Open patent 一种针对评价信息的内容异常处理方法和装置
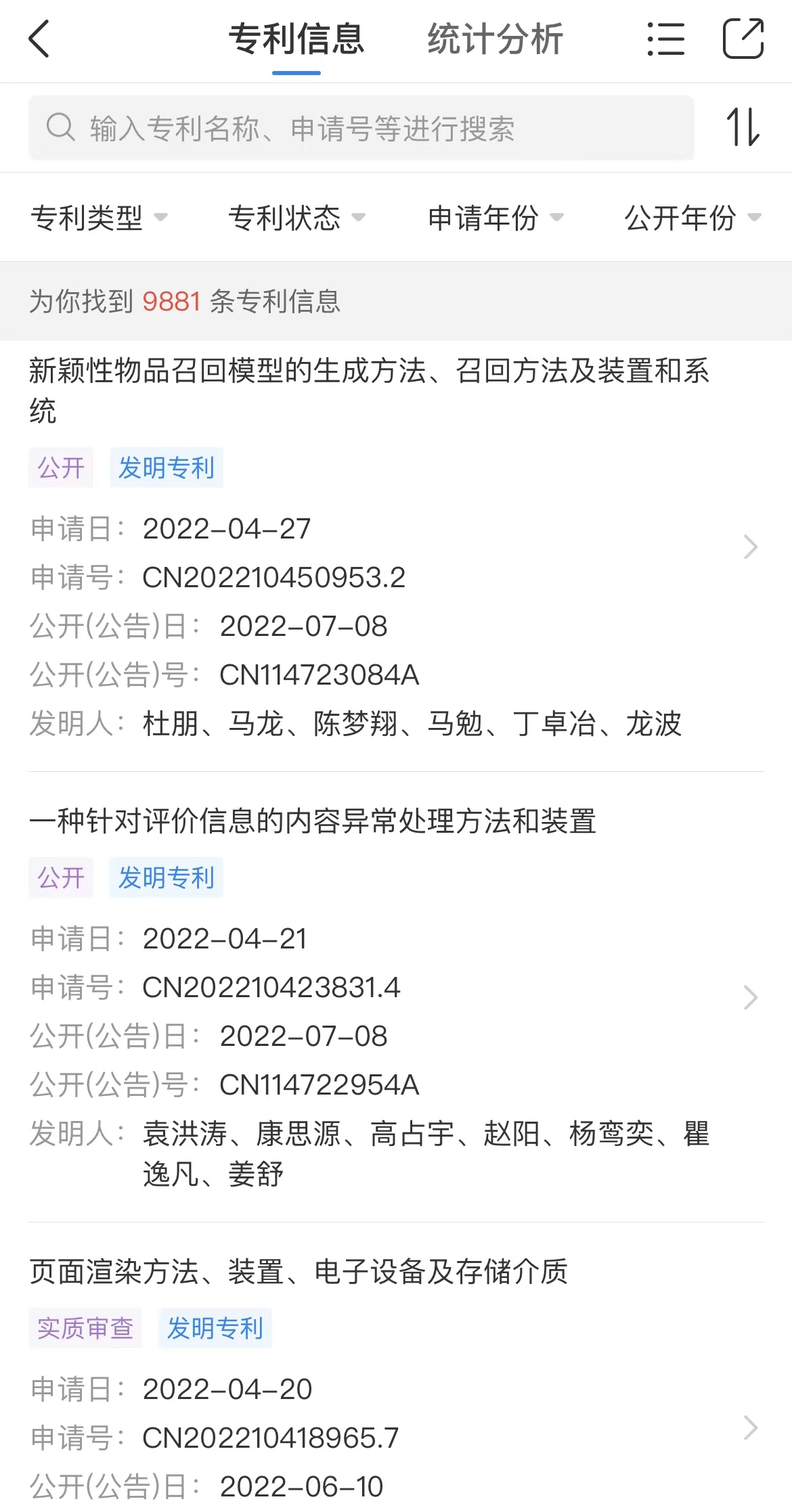Viewport: 792px width, 1512px height. (396, 997)
